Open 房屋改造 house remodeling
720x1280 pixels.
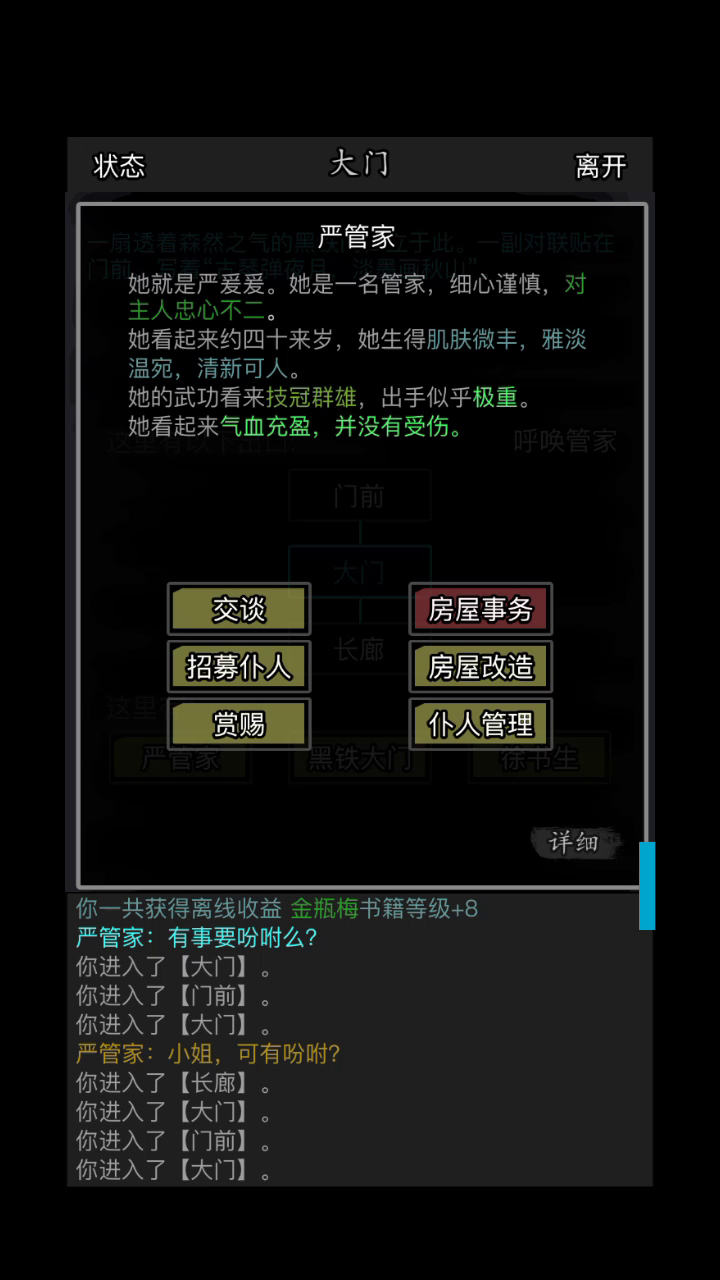(x=481, y=667)
